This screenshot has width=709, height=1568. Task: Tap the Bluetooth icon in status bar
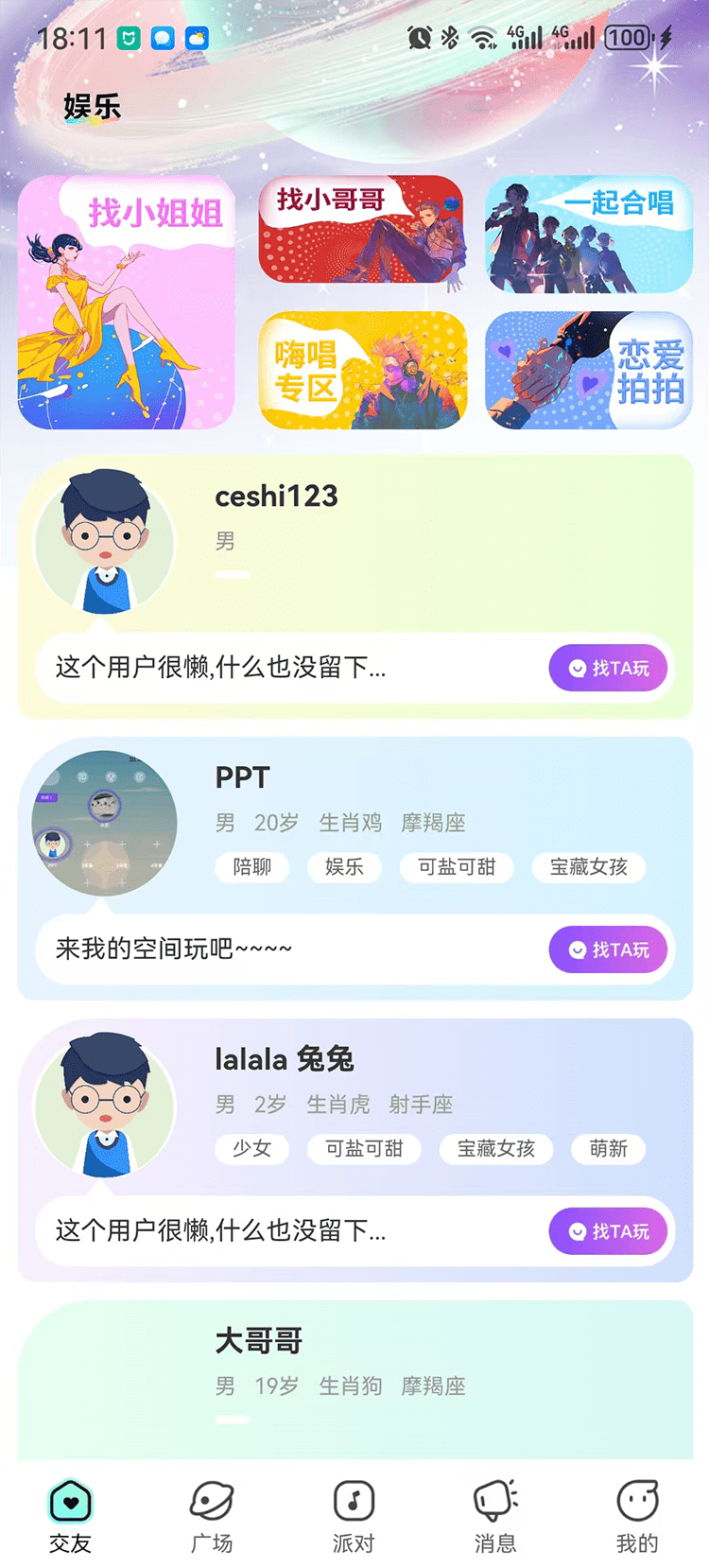pos(451,39)
